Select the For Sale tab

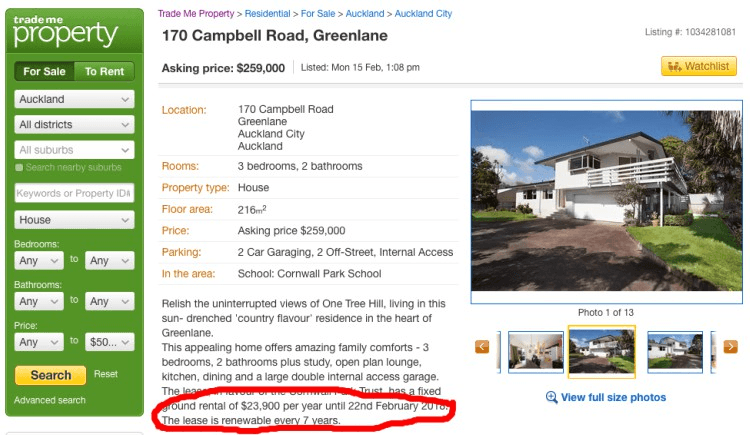point(45,71)
